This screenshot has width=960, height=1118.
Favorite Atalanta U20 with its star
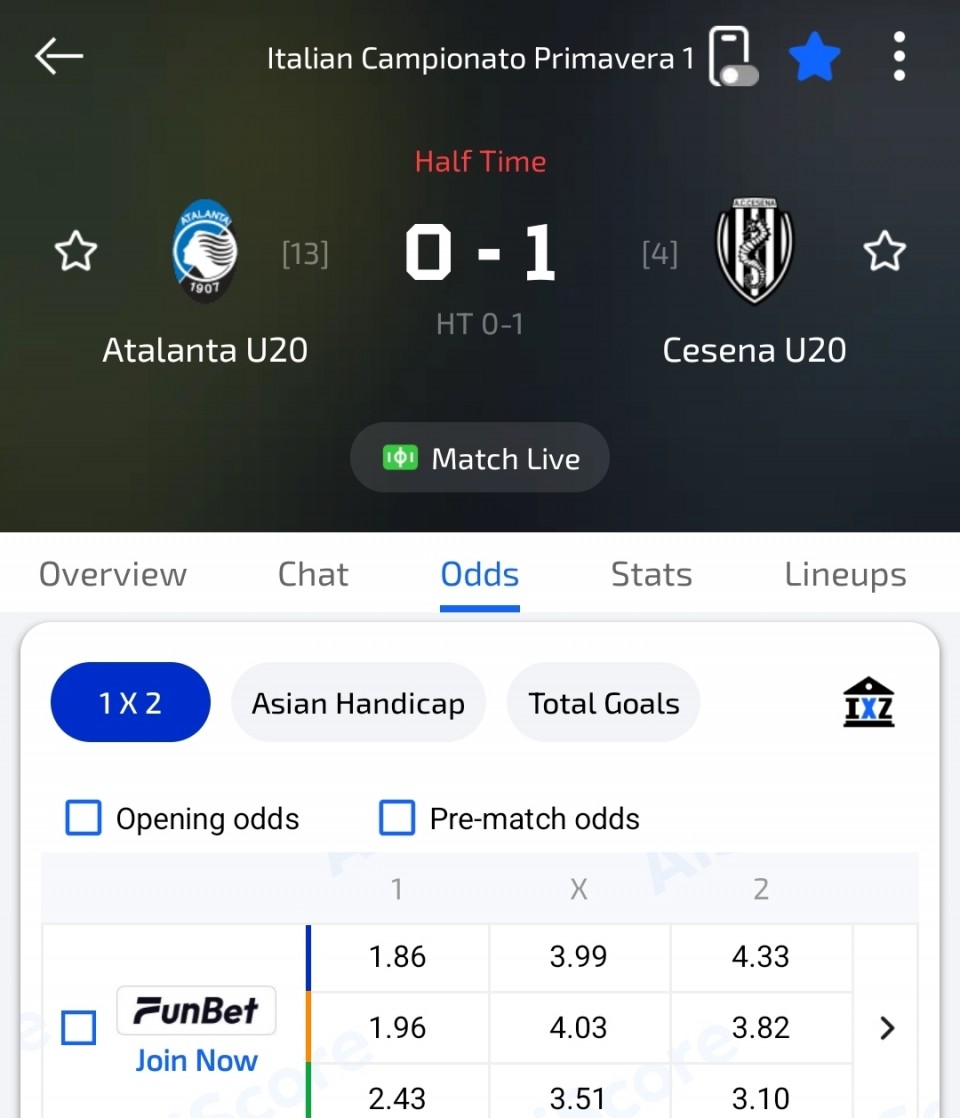pos(76,252)
